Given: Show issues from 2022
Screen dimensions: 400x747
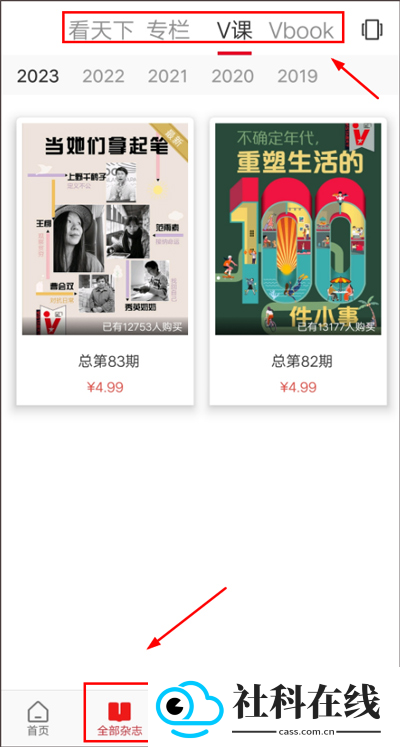Looking at the screenshot, I should (103, 76).
